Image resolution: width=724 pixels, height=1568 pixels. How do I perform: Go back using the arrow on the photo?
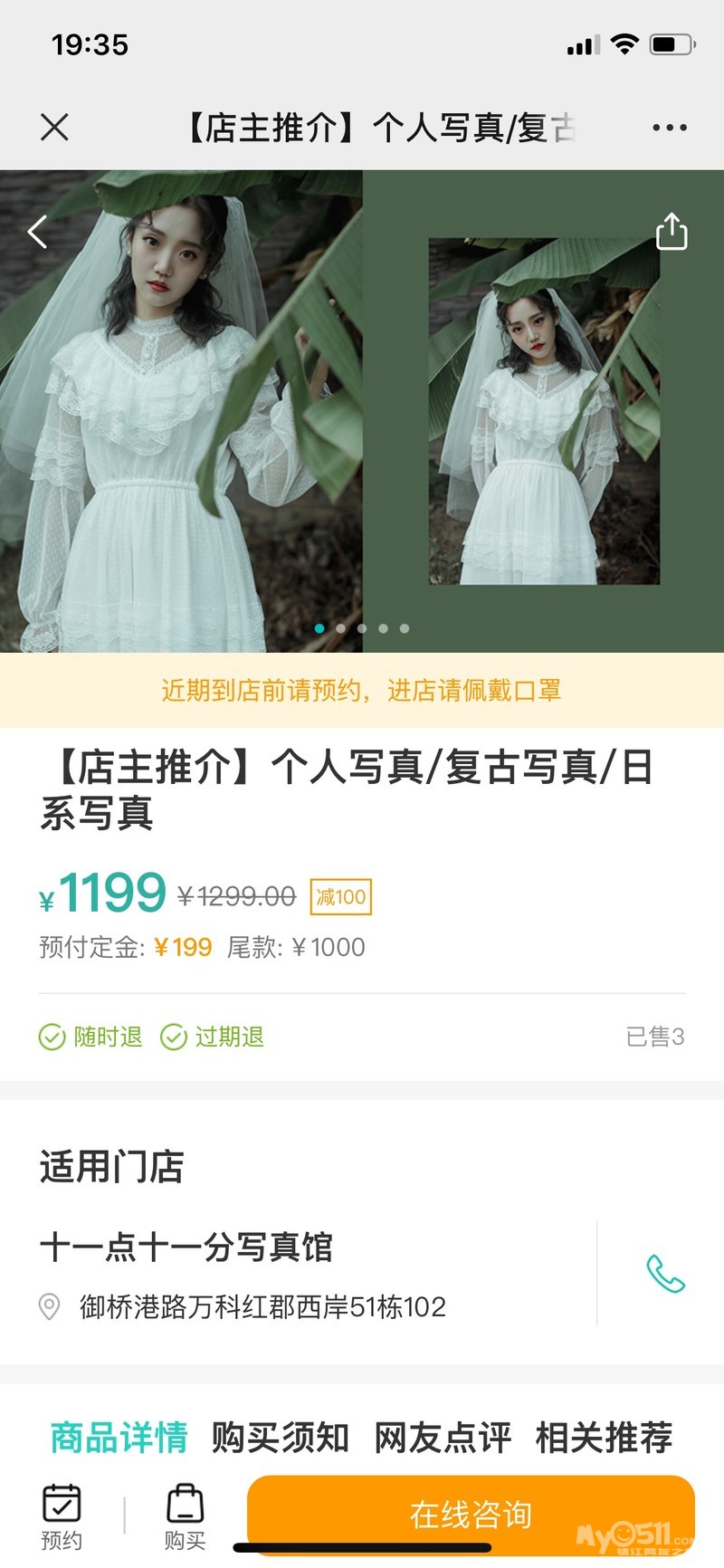(x=37, y=233)
